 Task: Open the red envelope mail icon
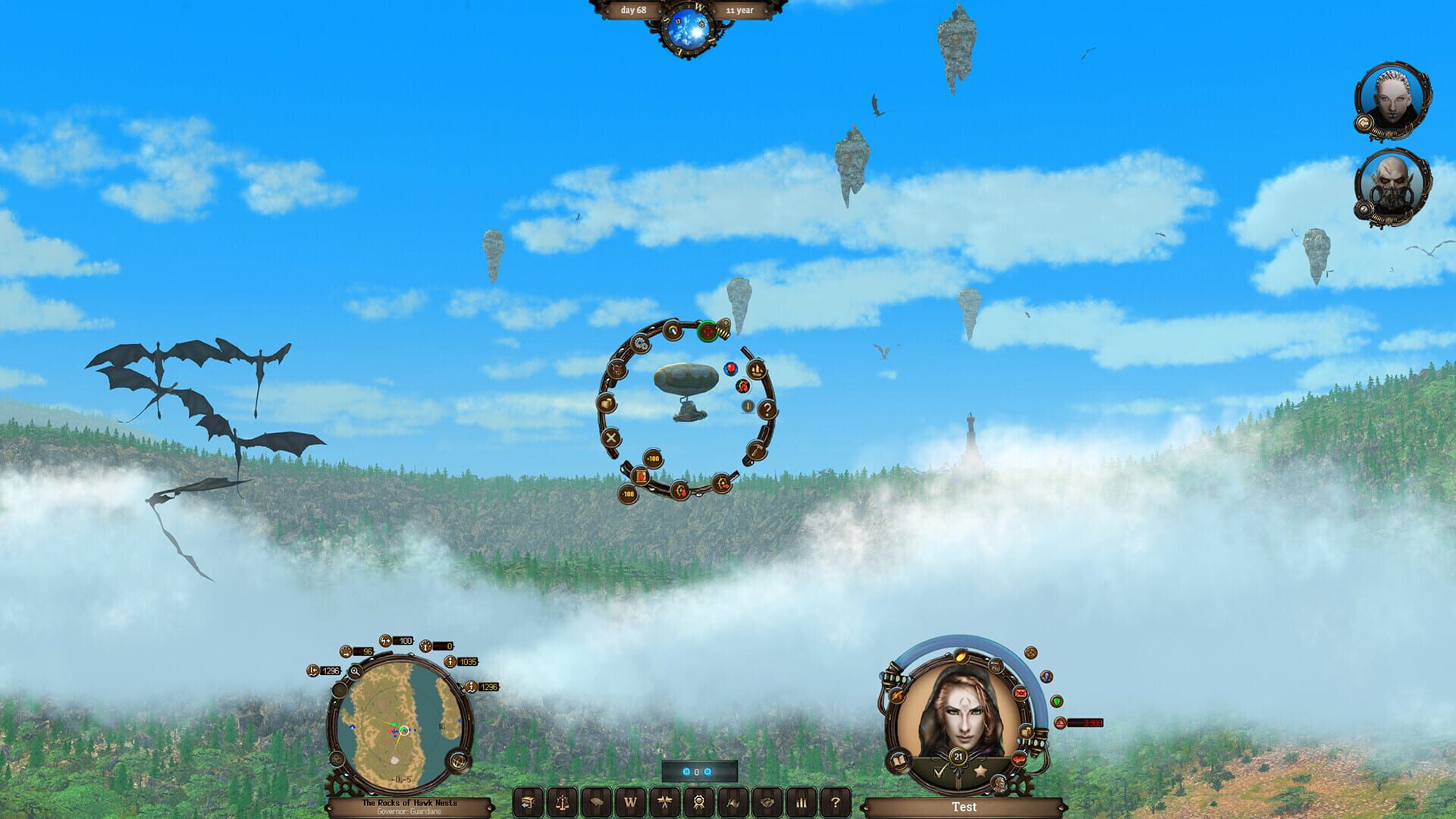(x=1020, y=693)
